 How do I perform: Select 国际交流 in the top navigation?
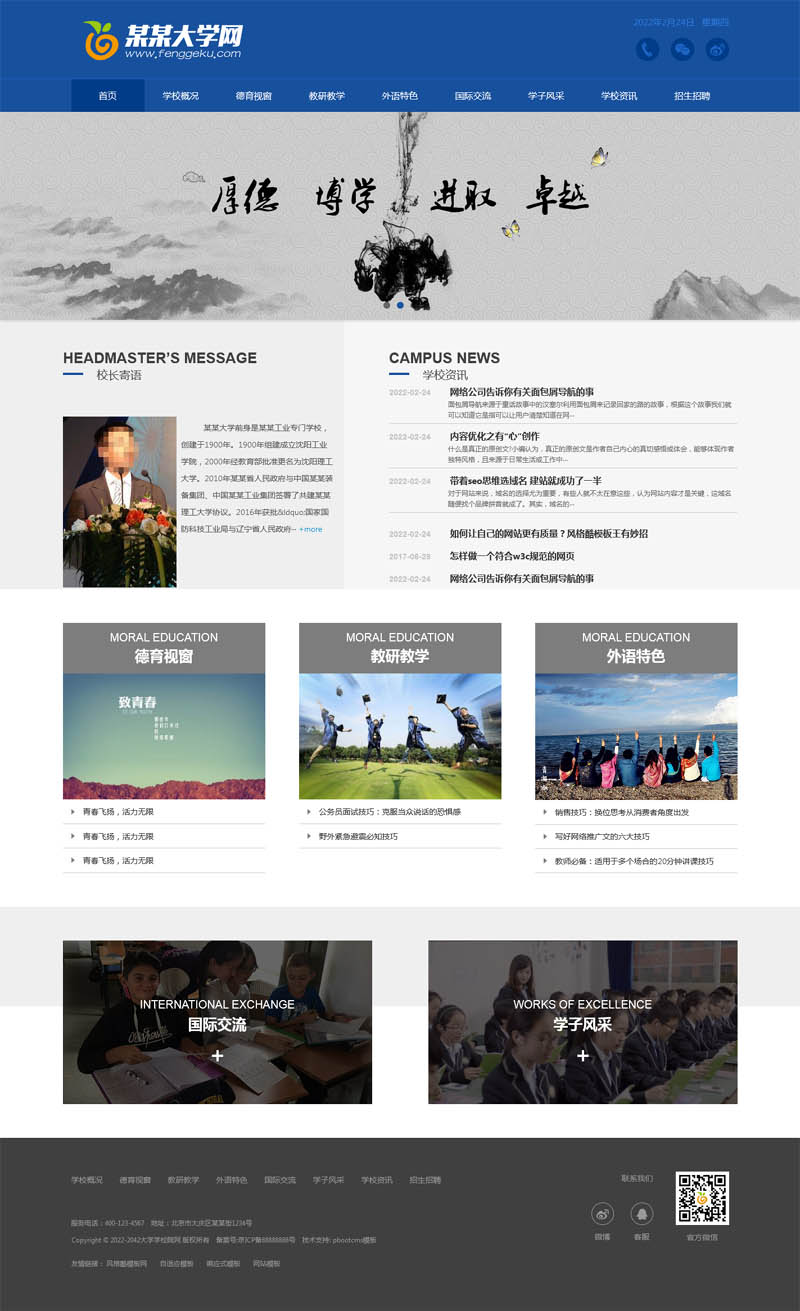pyautogui.click(x=473, y=96)
